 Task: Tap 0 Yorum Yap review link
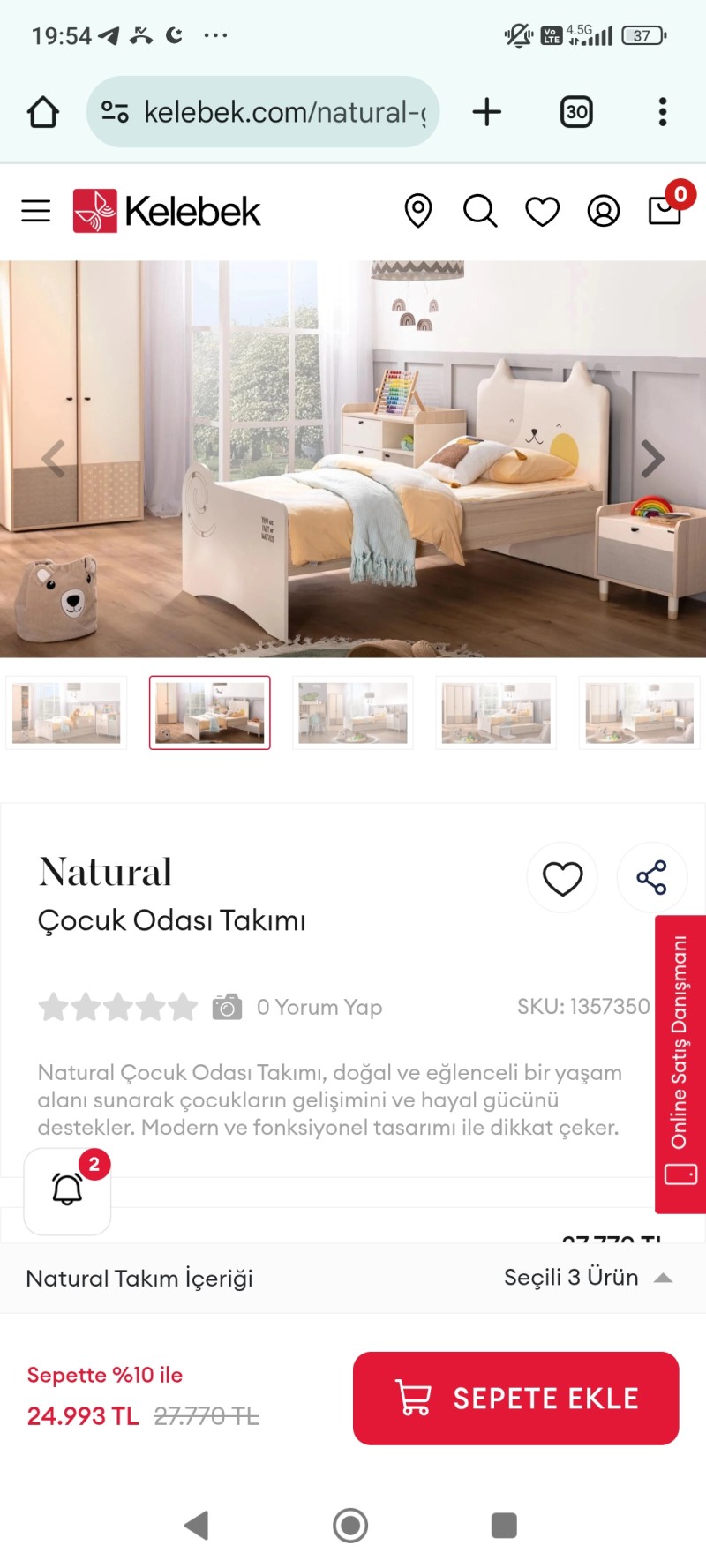[319, 1007]
